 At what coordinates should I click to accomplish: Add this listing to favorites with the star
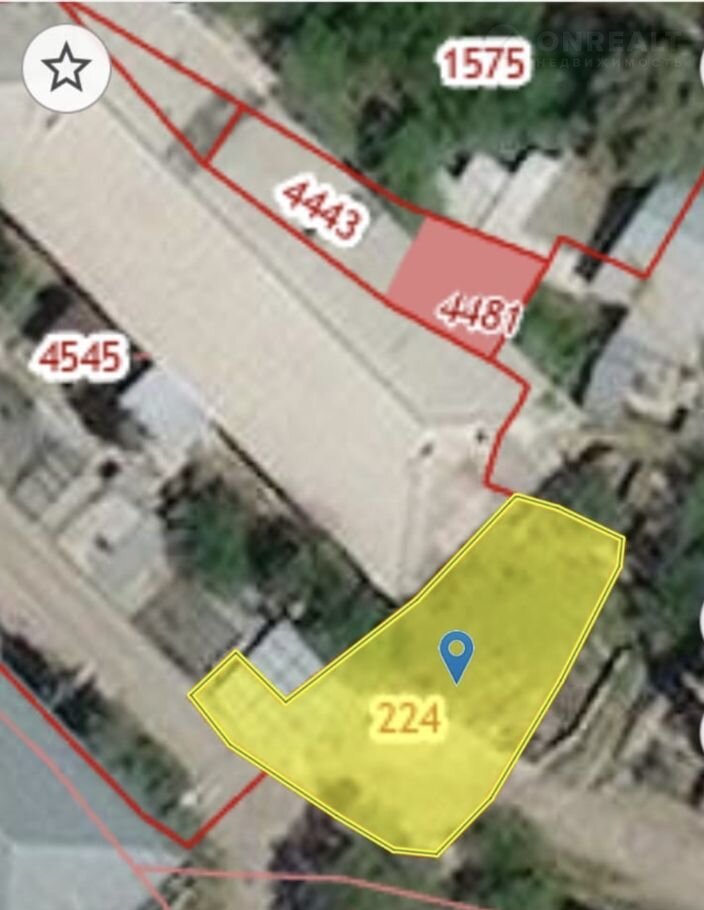(66, 67)
